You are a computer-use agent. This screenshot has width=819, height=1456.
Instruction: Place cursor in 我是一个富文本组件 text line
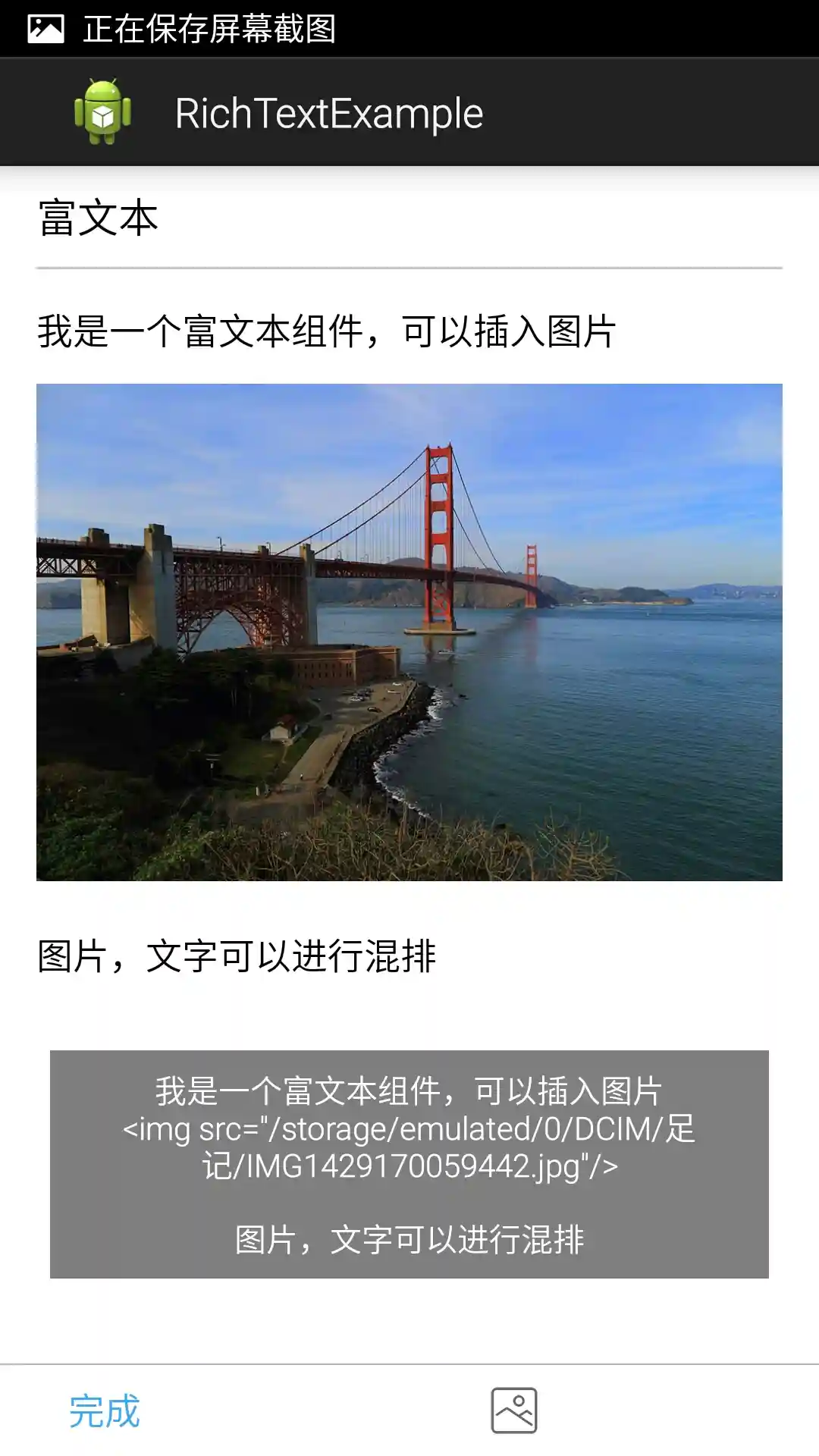[x=326, y=332]
